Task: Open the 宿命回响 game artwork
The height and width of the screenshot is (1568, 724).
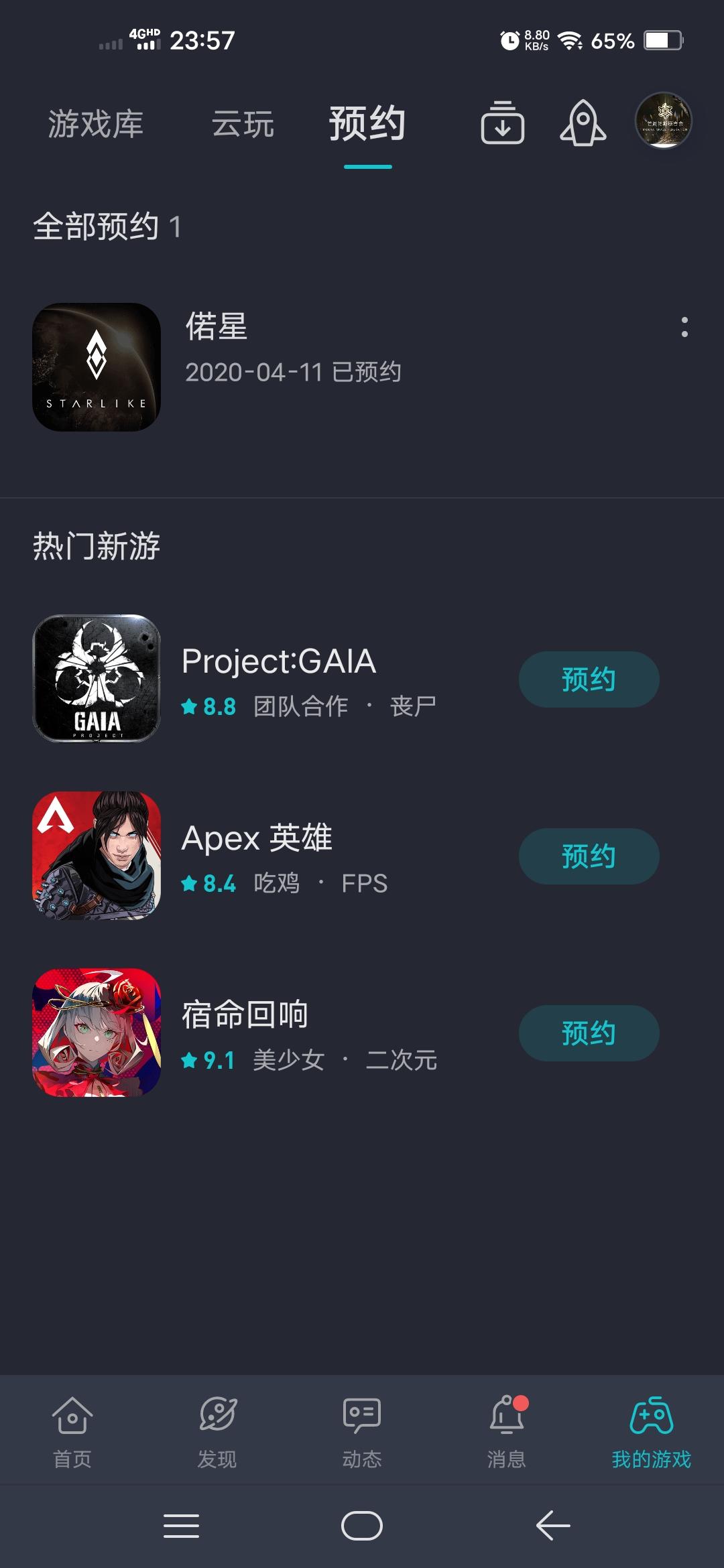Action: tap(97, 1033)
